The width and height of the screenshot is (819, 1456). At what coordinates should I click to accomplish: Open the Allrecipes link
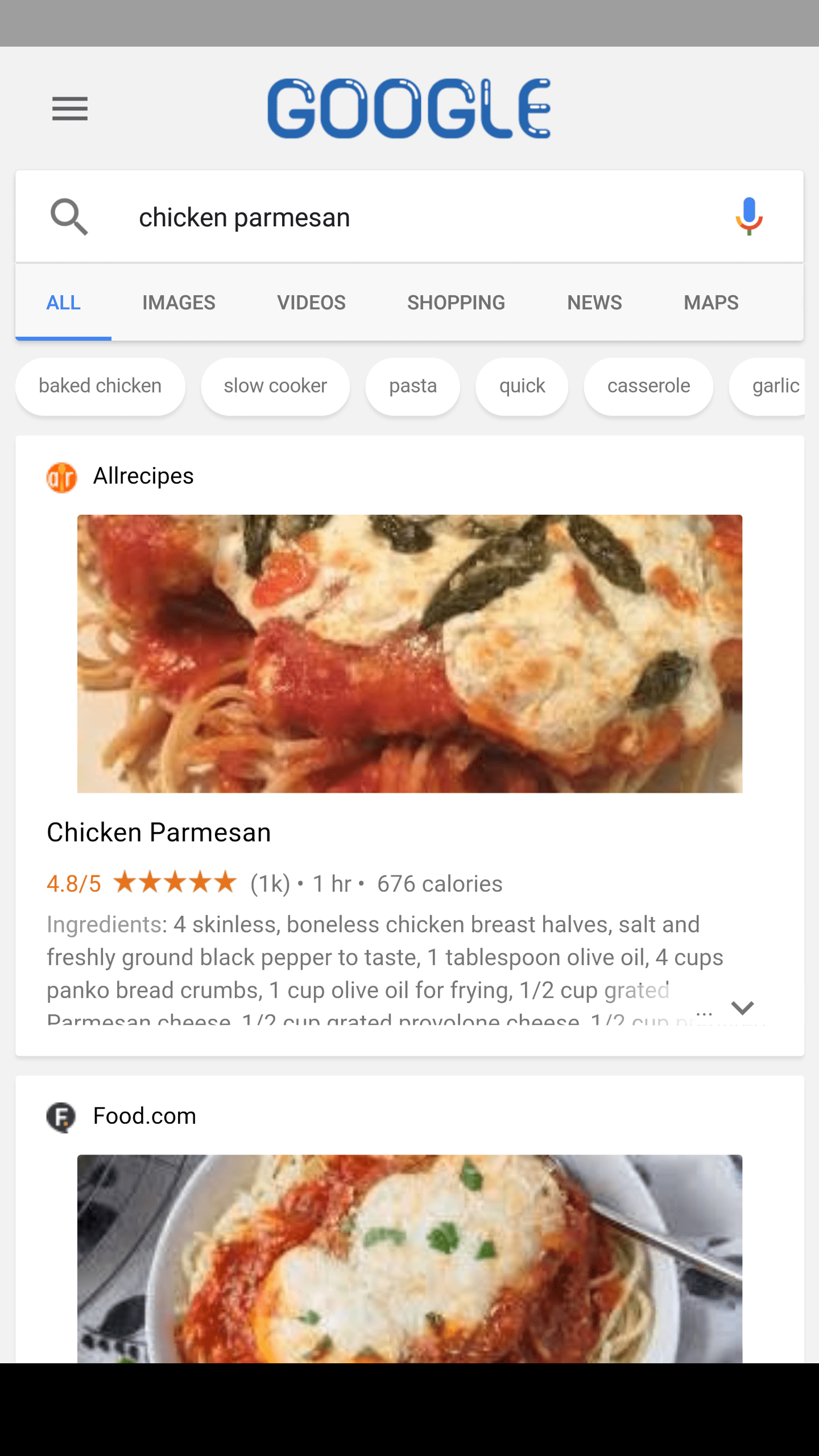click(143, 477)
